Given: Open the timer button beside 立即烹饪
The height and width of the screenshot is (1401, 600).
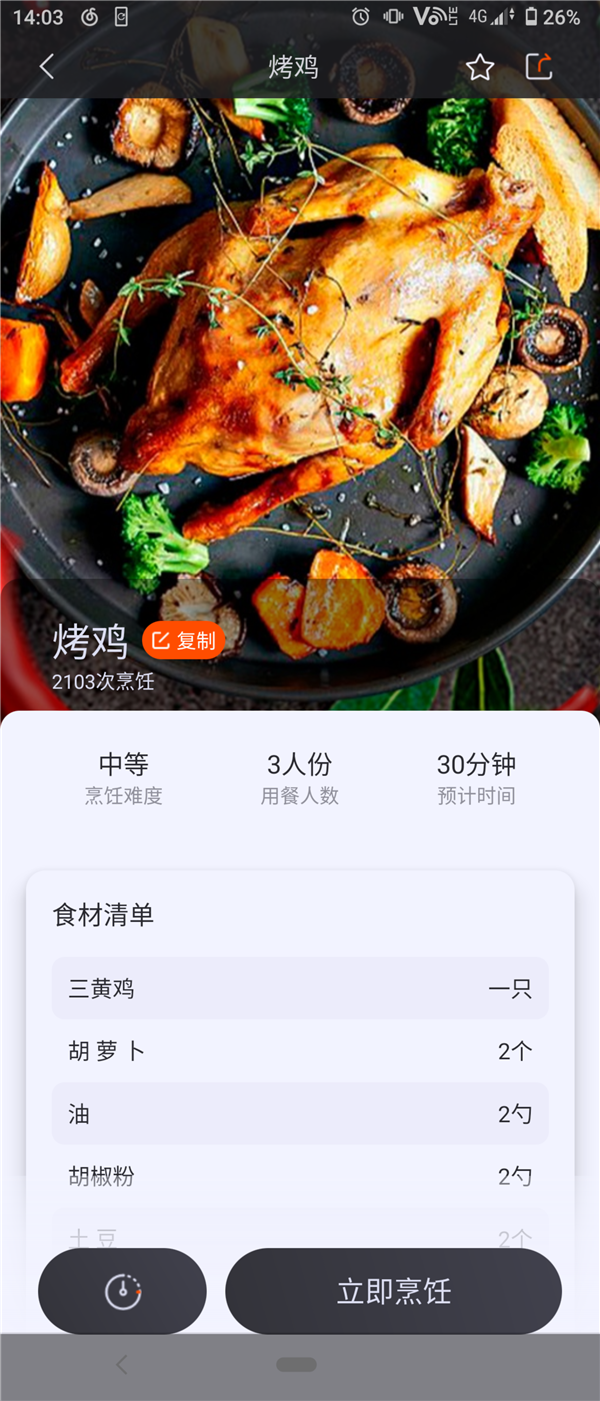Looking at the screenshot, I should click(122, 1291).
